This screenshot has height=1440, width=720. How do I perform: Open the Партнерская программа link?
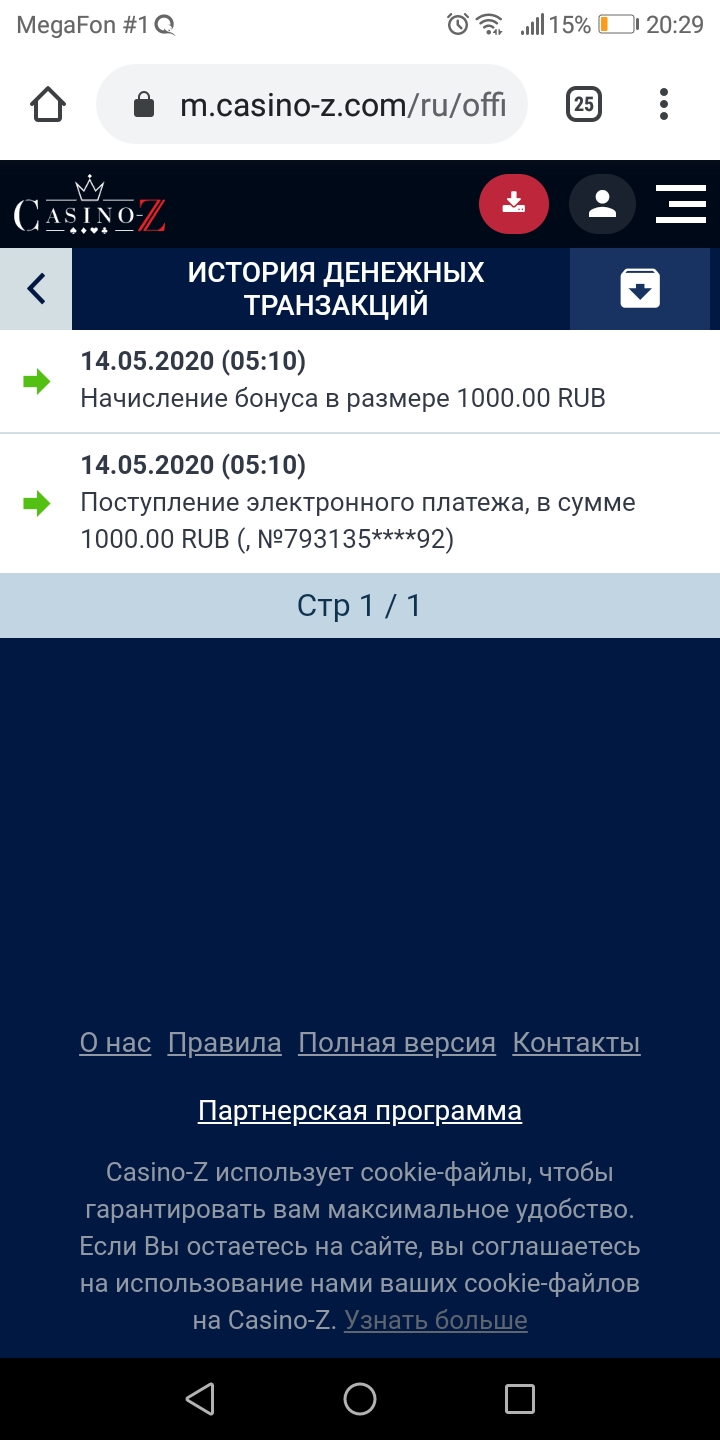[x=360, y=1111]
